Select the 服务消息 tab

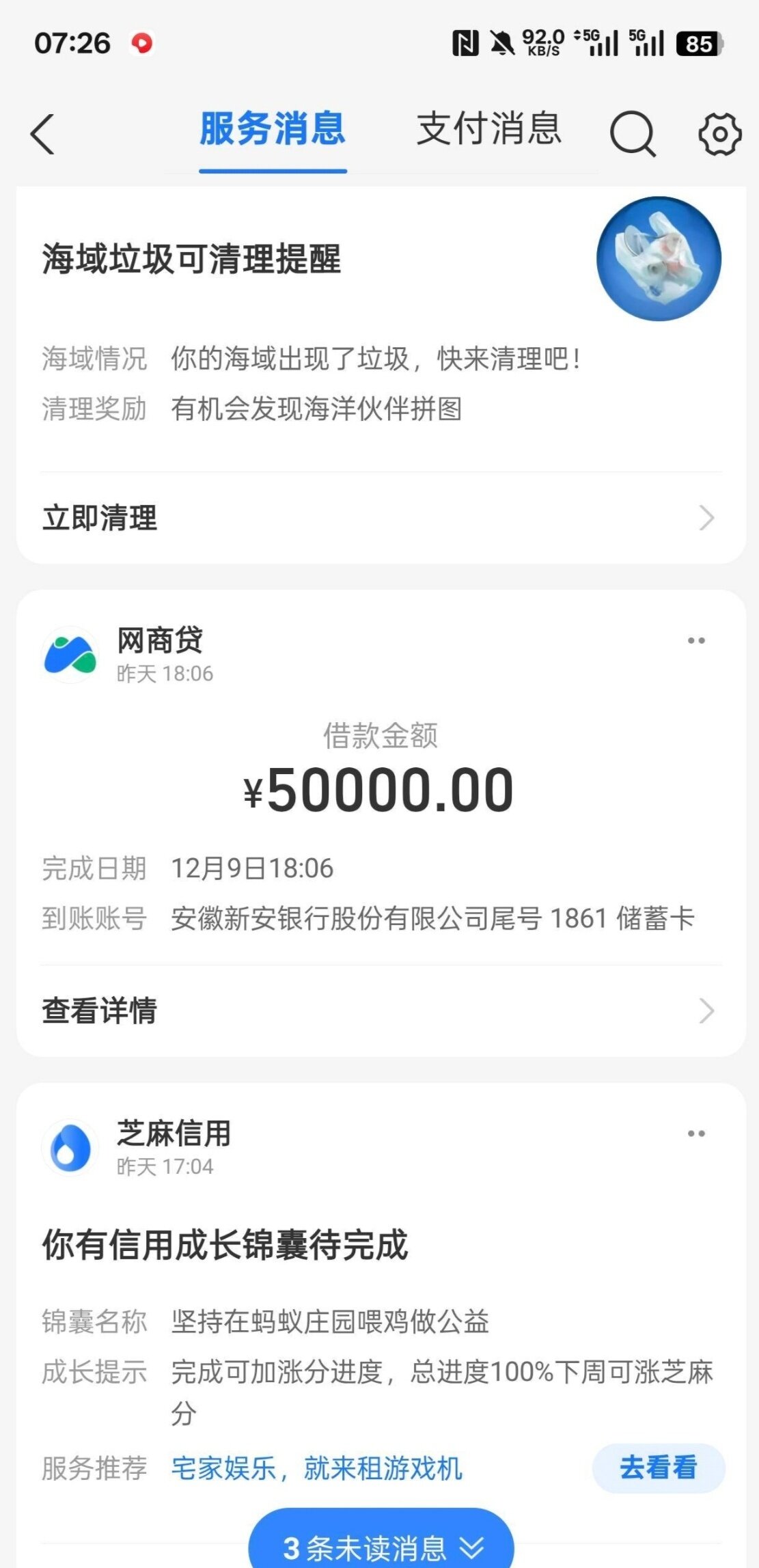click(x=273, y=129)
